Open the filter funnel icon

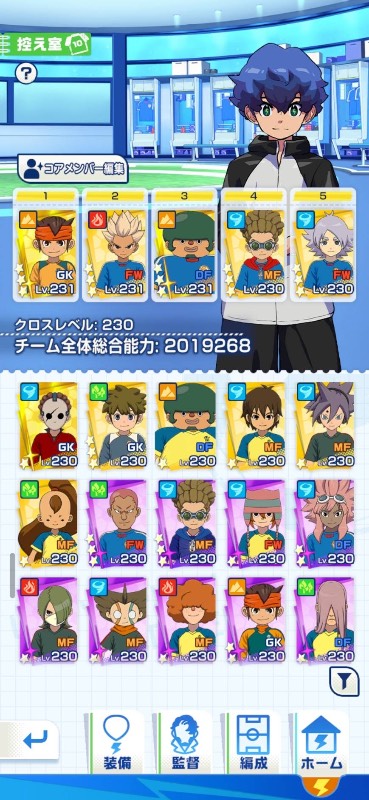[343, 682]
